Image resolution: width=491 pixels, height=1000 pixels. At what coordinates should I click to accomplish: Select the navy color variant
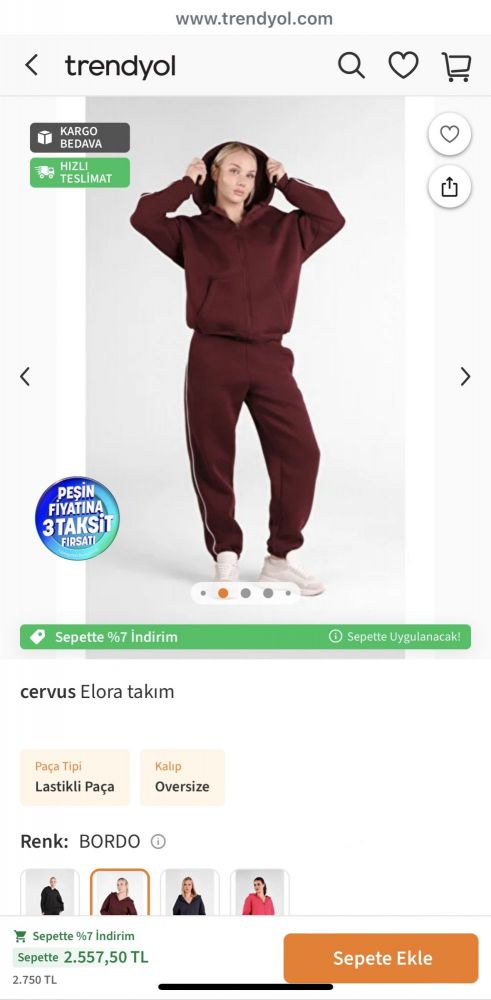189,893
